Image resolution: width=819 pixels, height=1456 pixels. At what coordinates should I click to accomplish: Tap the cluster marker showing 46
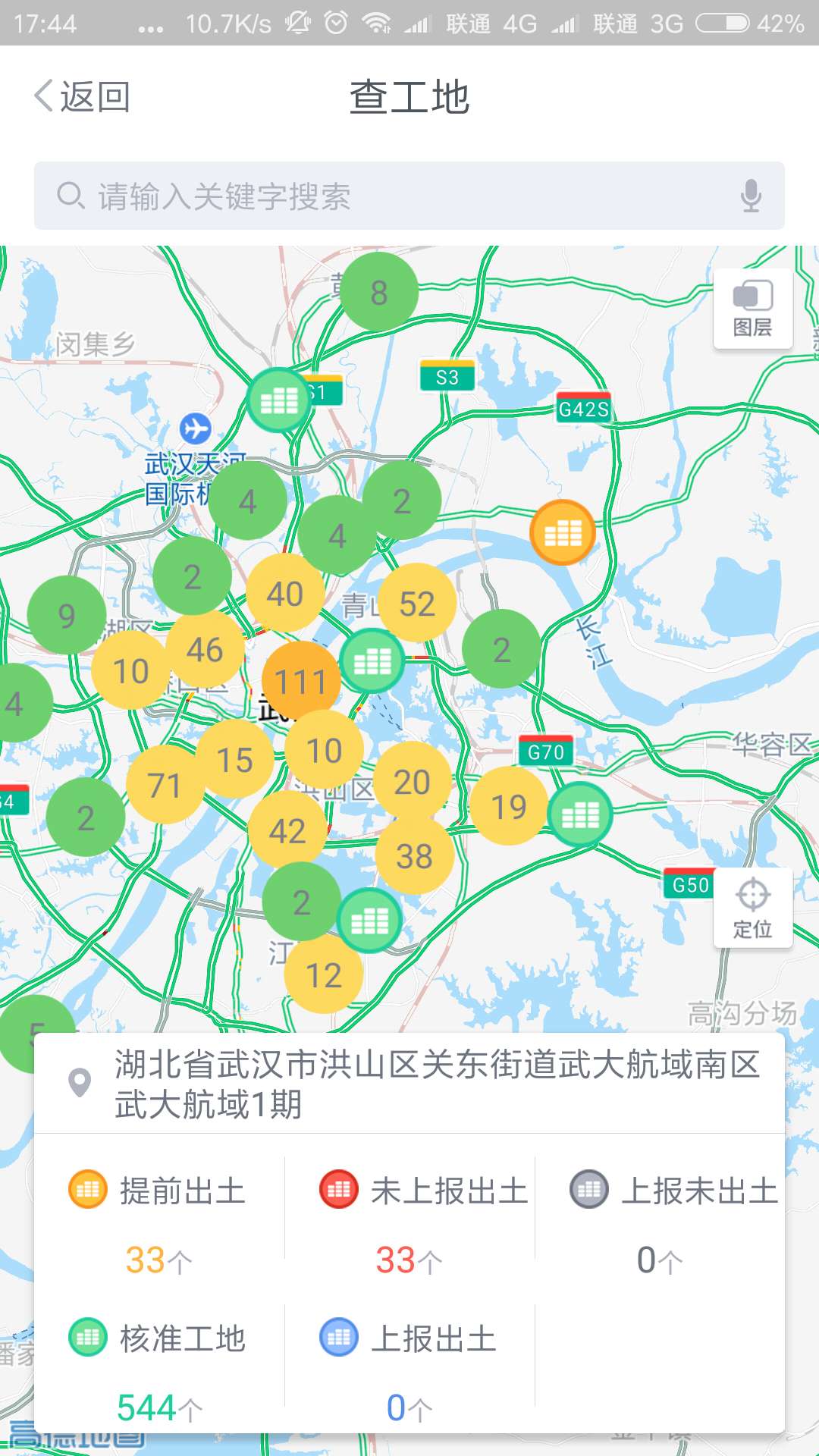205,650
